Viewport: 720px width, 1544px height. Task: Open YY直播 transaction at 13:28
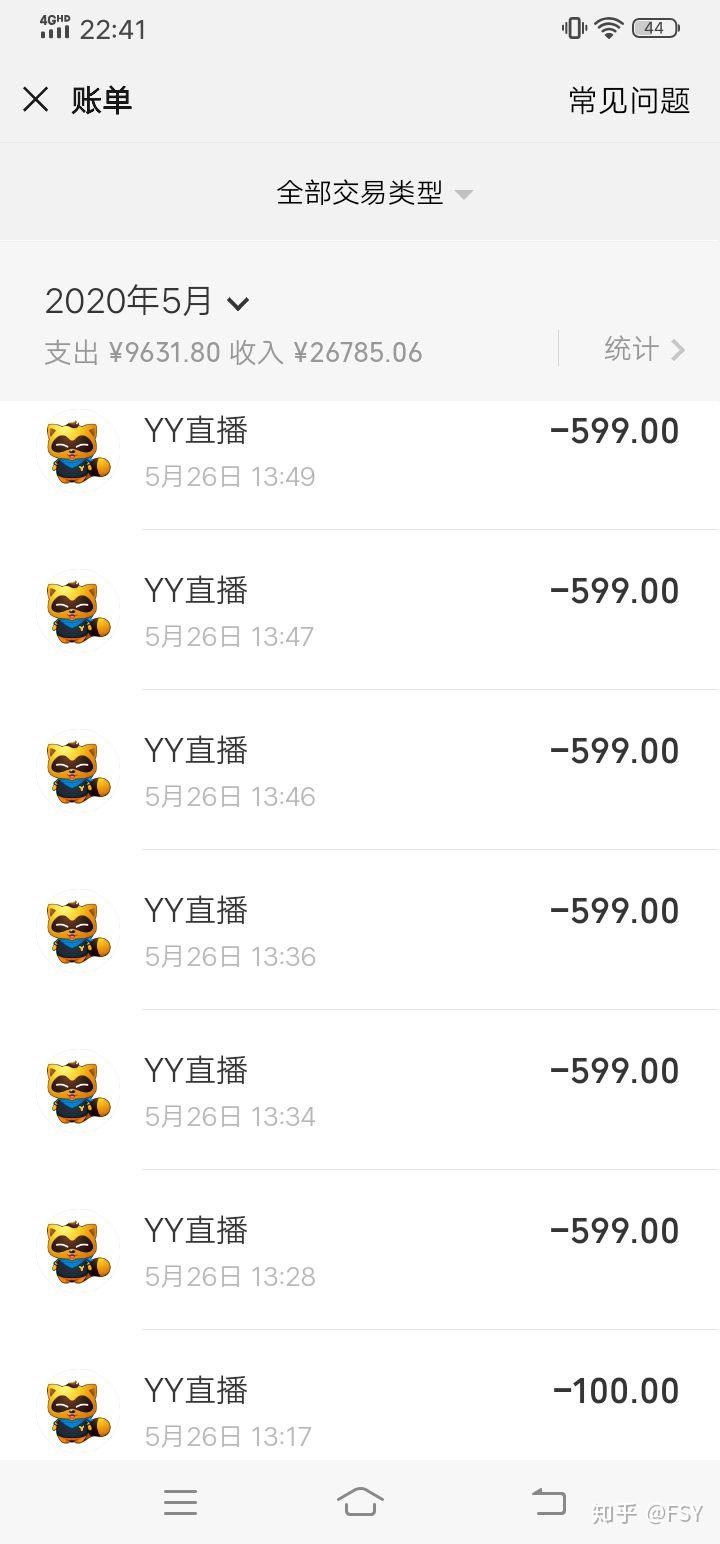click(x=360, y=1250)
